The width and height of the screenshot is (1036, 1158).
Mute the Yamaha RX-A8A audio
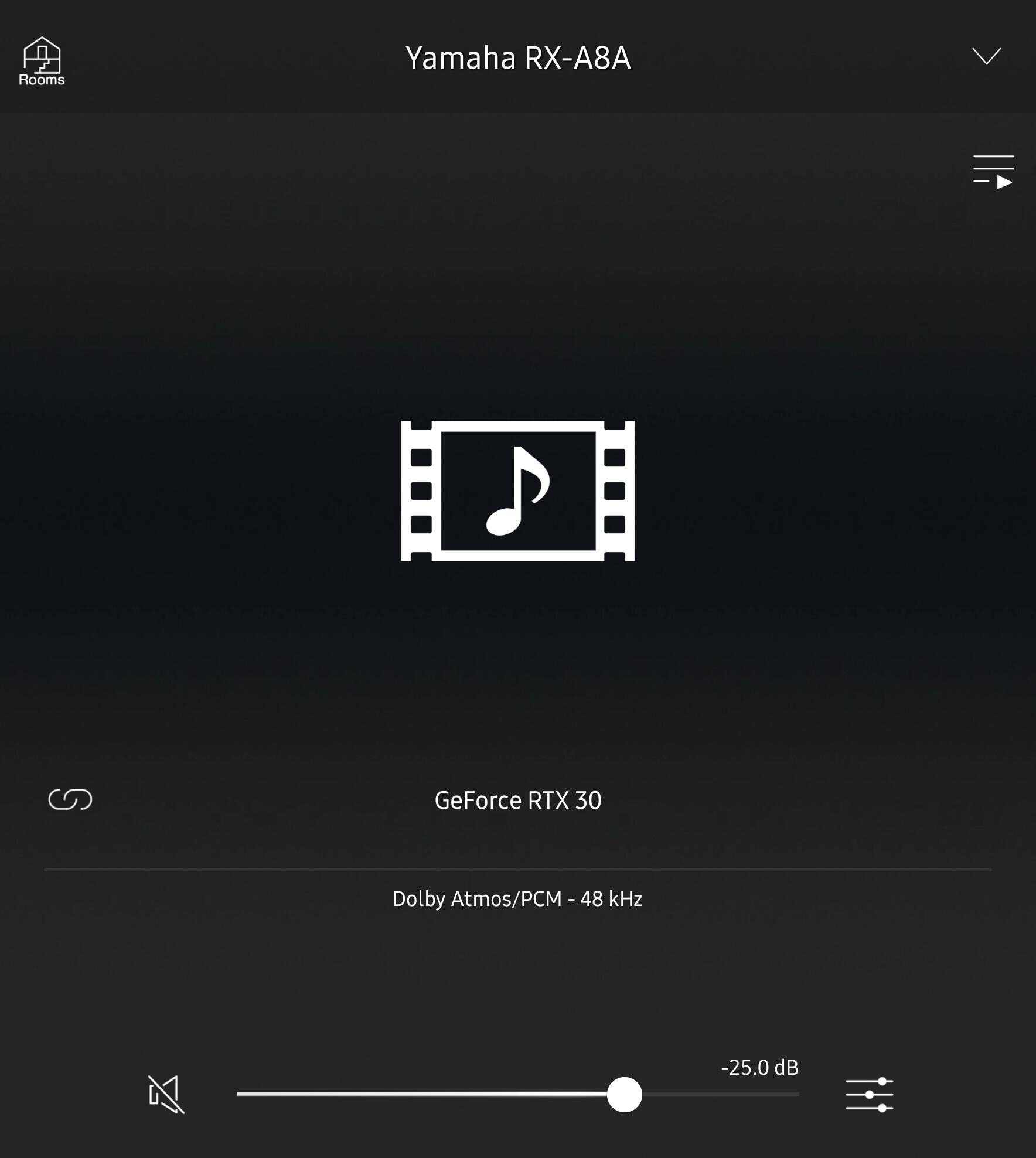166,1094
